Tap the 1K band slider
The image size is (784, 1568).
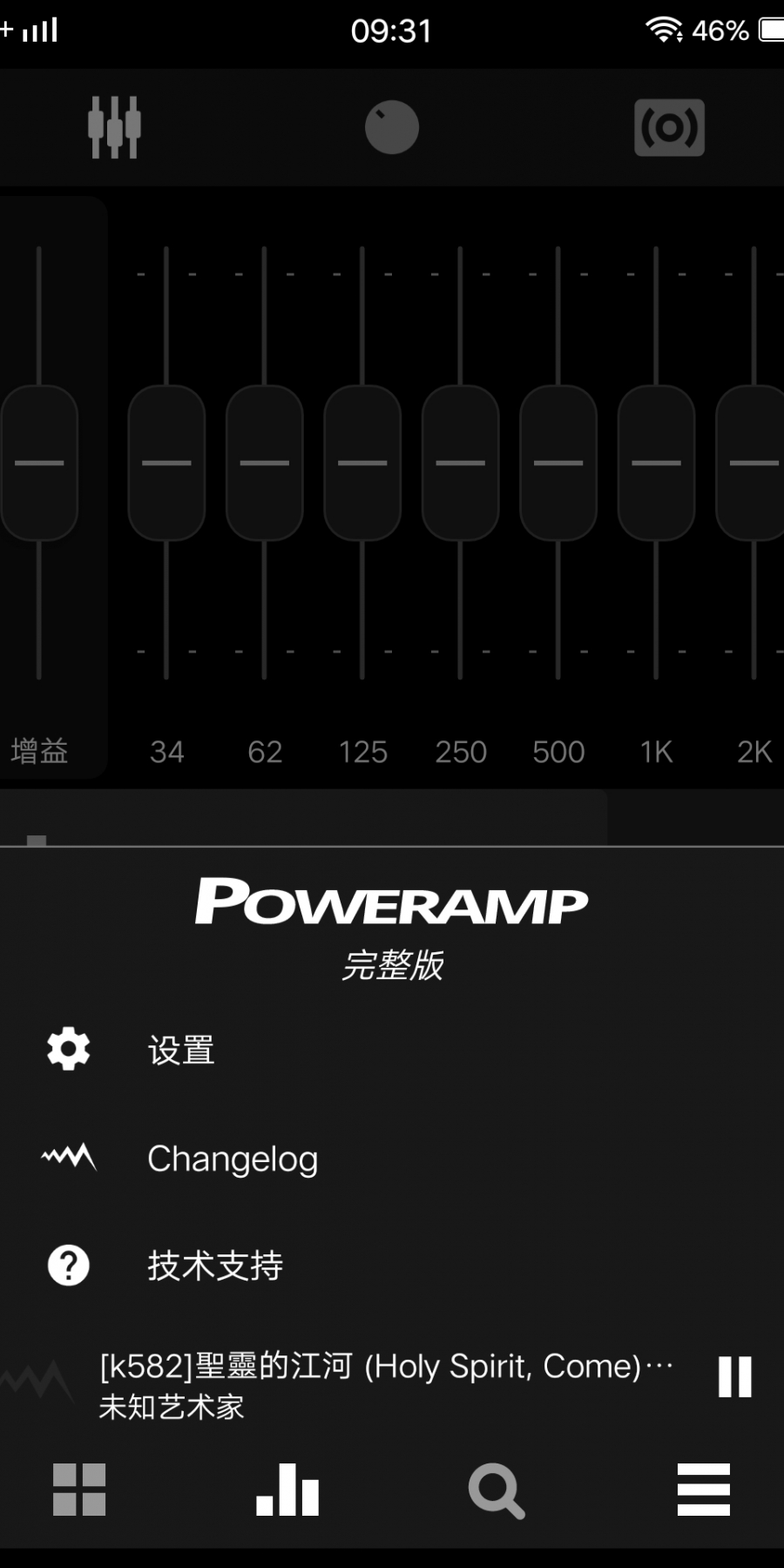(x=656, y=463)
